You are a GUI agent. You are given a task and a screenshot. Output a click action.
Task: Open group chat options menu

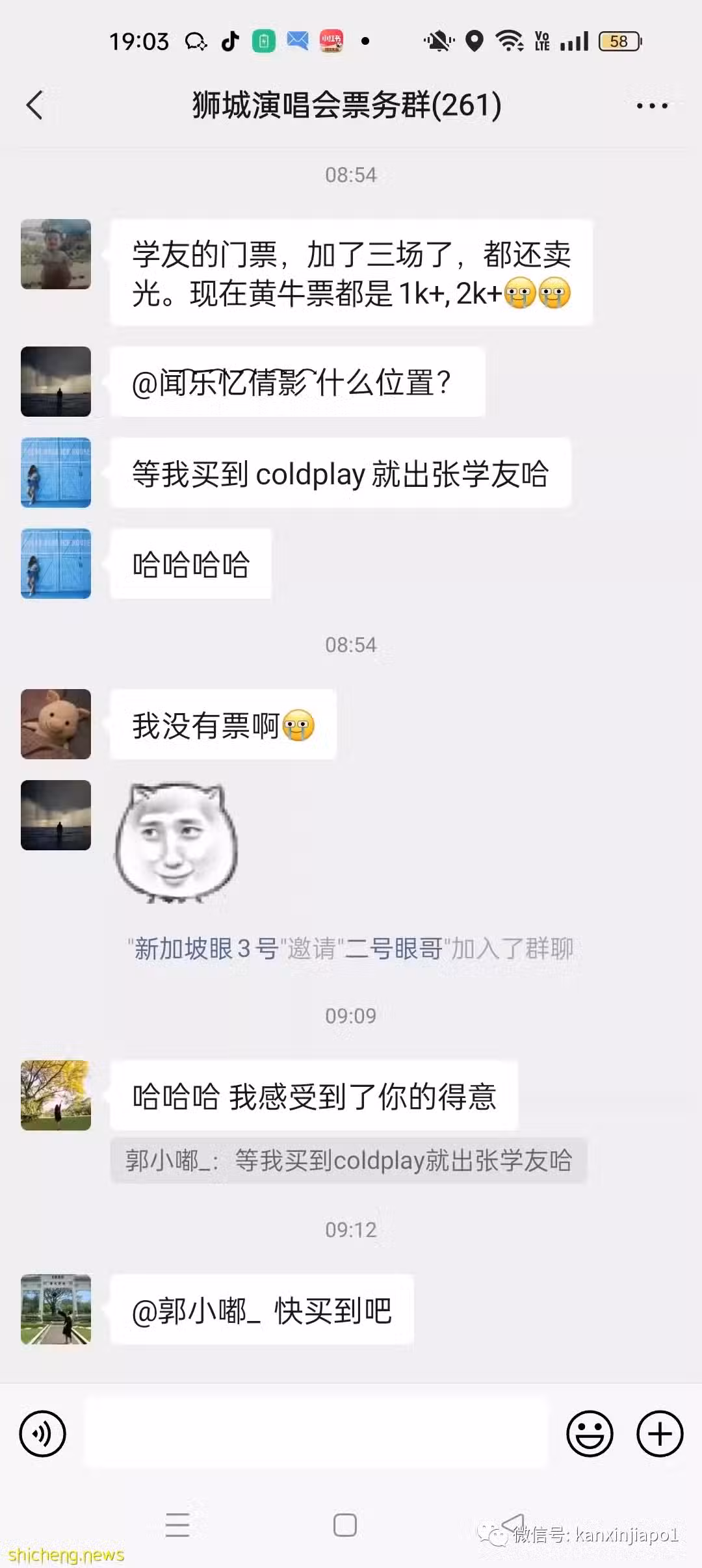(x=651, y=106)
